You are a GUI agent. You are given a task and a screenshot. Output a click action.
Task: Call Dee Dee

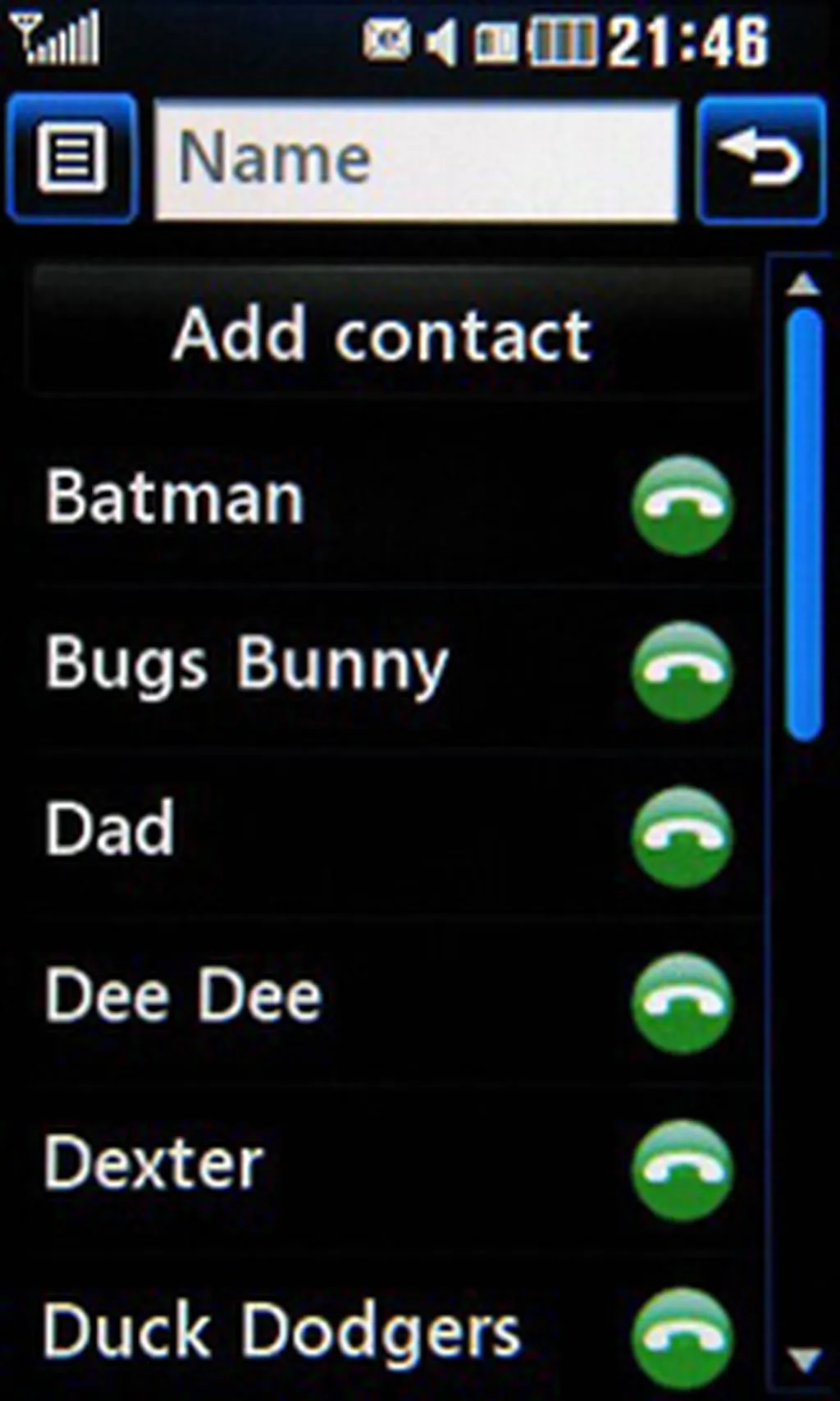pyautogui.click(x=682, y=1002)
